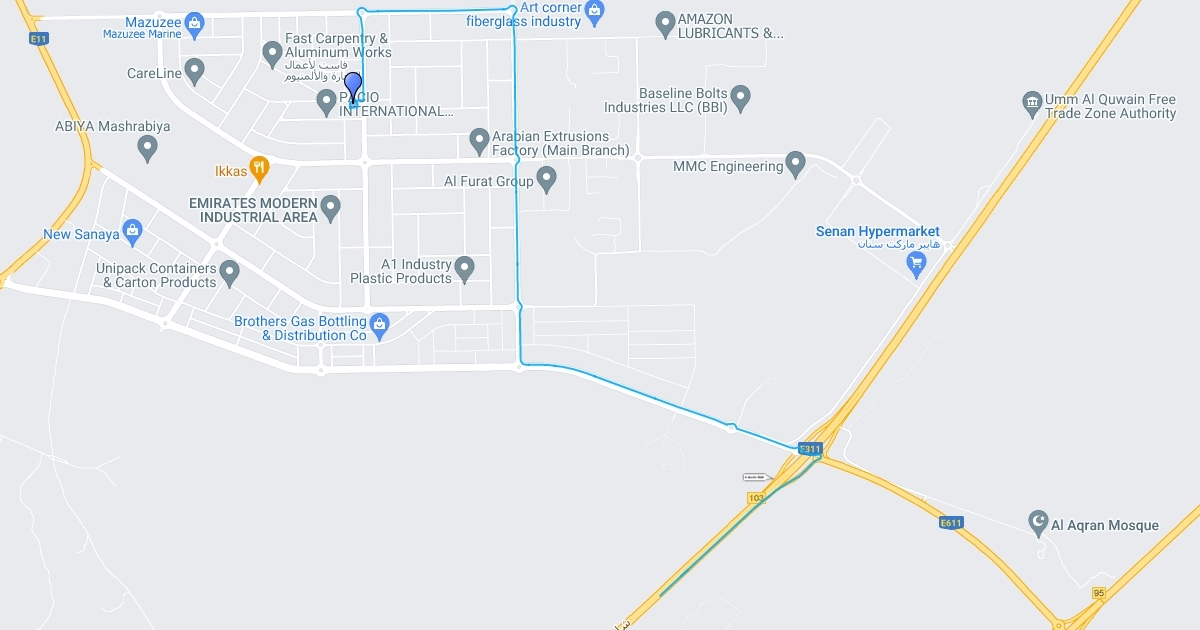Select the MMC Engineering pin
The height and width of the screenshot is (630, 1200).
click(x=796, y=162)
